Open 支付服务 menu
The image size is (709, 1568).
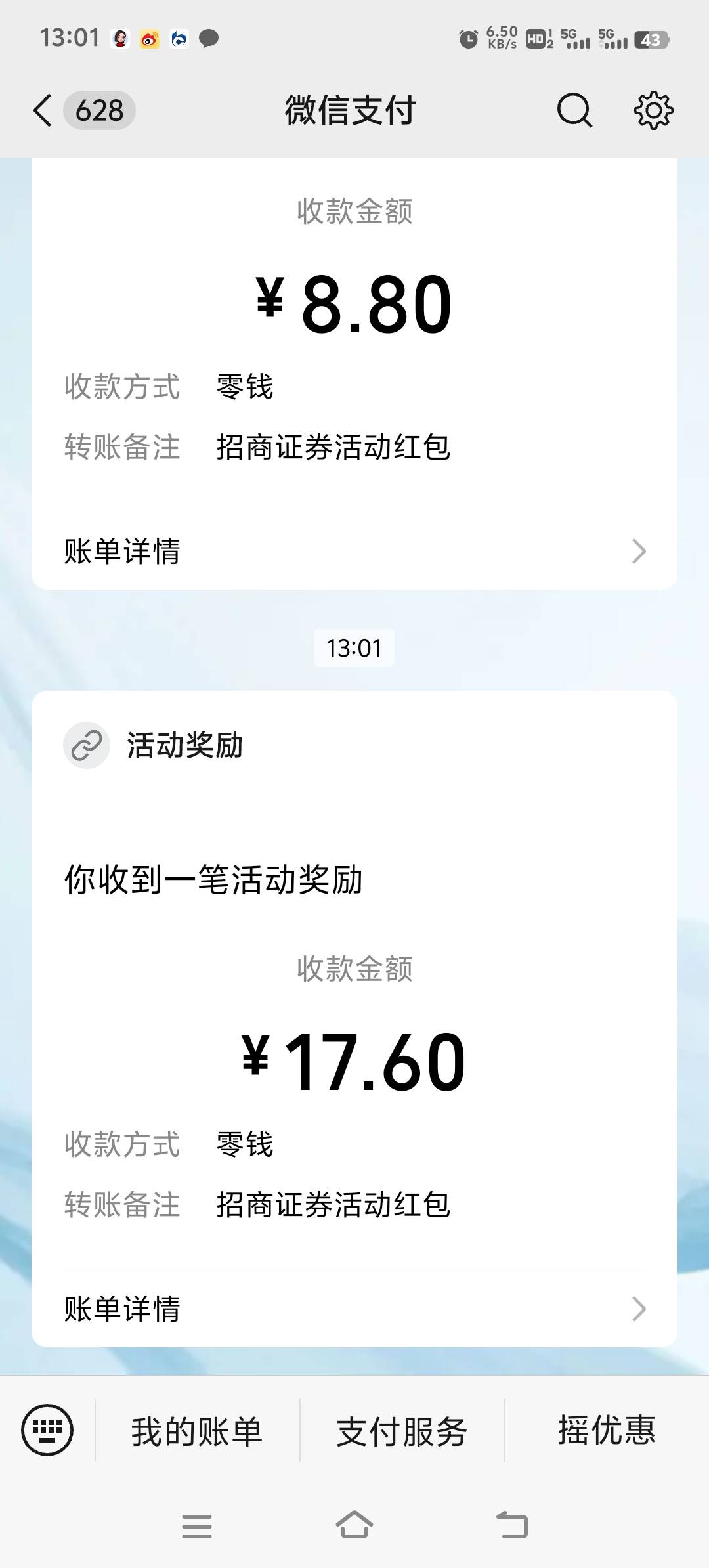(402, 1430)
